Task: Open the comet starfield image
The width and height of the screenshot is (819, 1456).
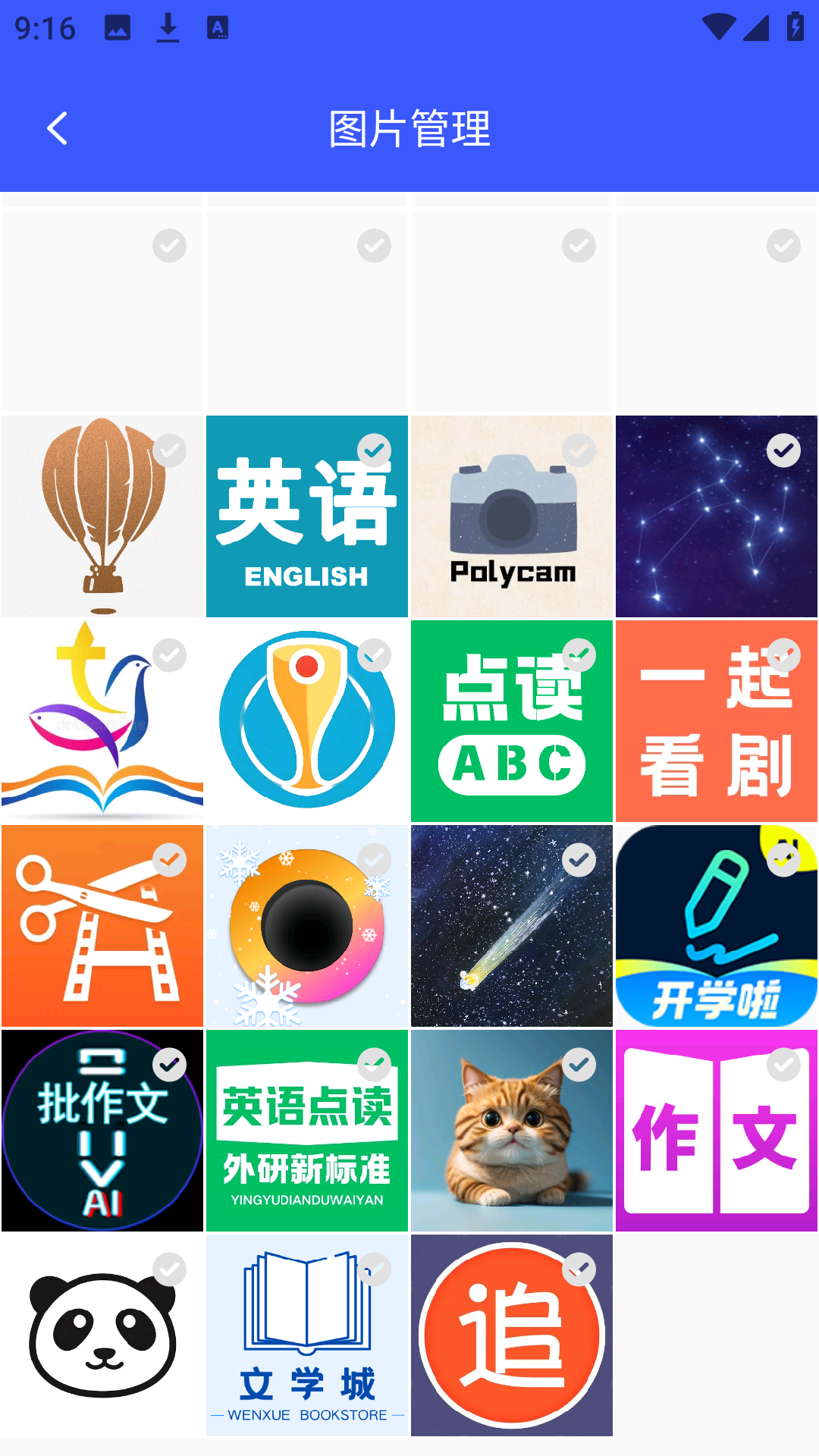Action: pos(511,925)
